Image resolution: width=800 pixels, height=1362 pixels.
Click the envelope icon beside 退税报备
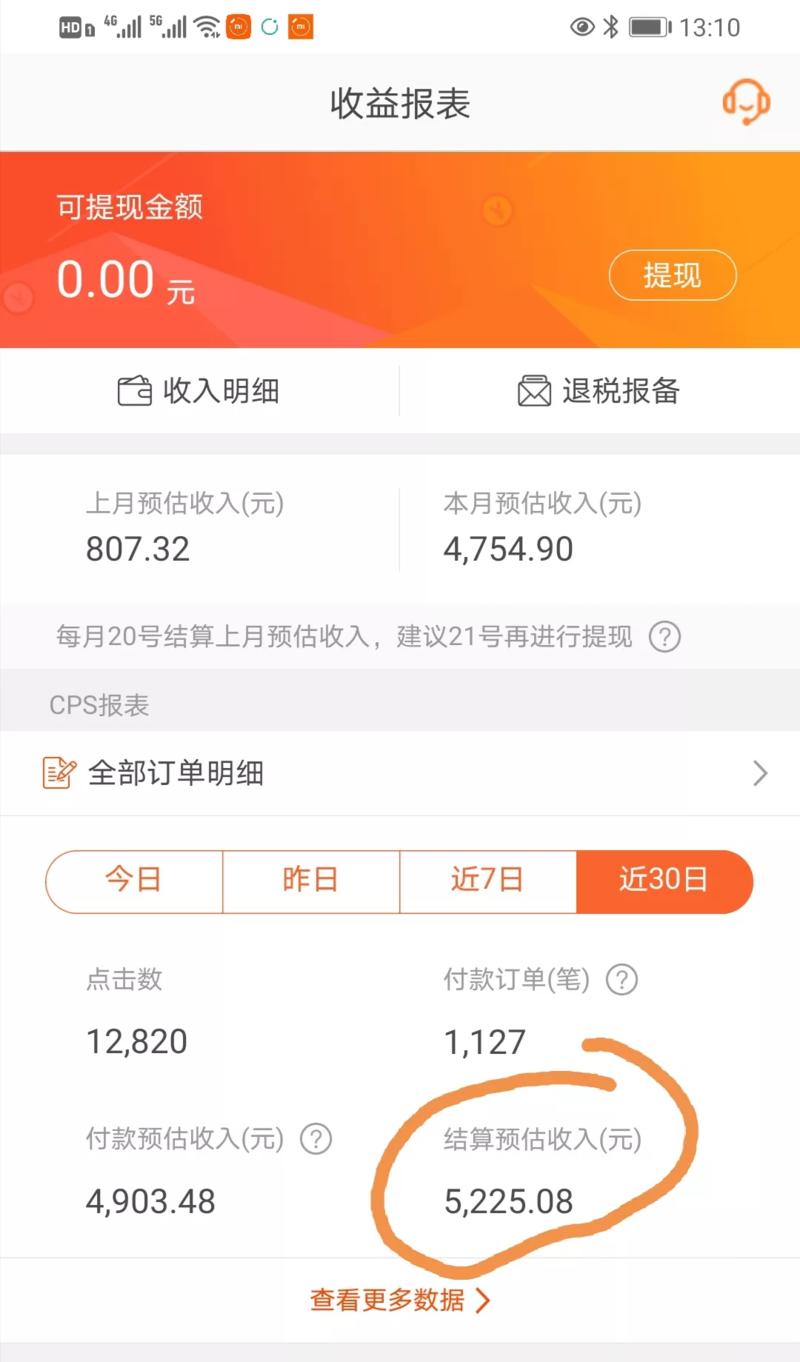533,391
